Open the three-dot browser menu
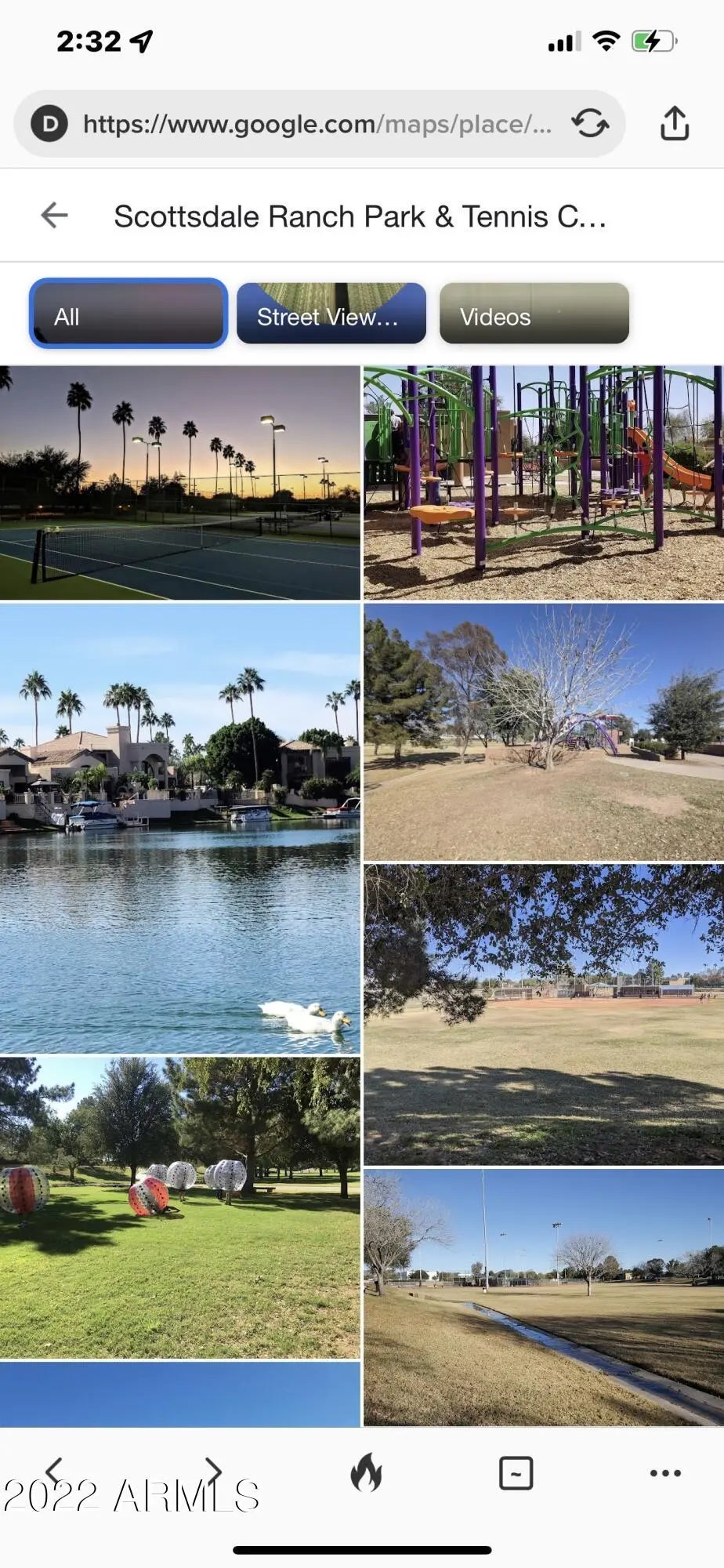Image resolution: width=724 pixels, height=1568 pixels. 665,1472
